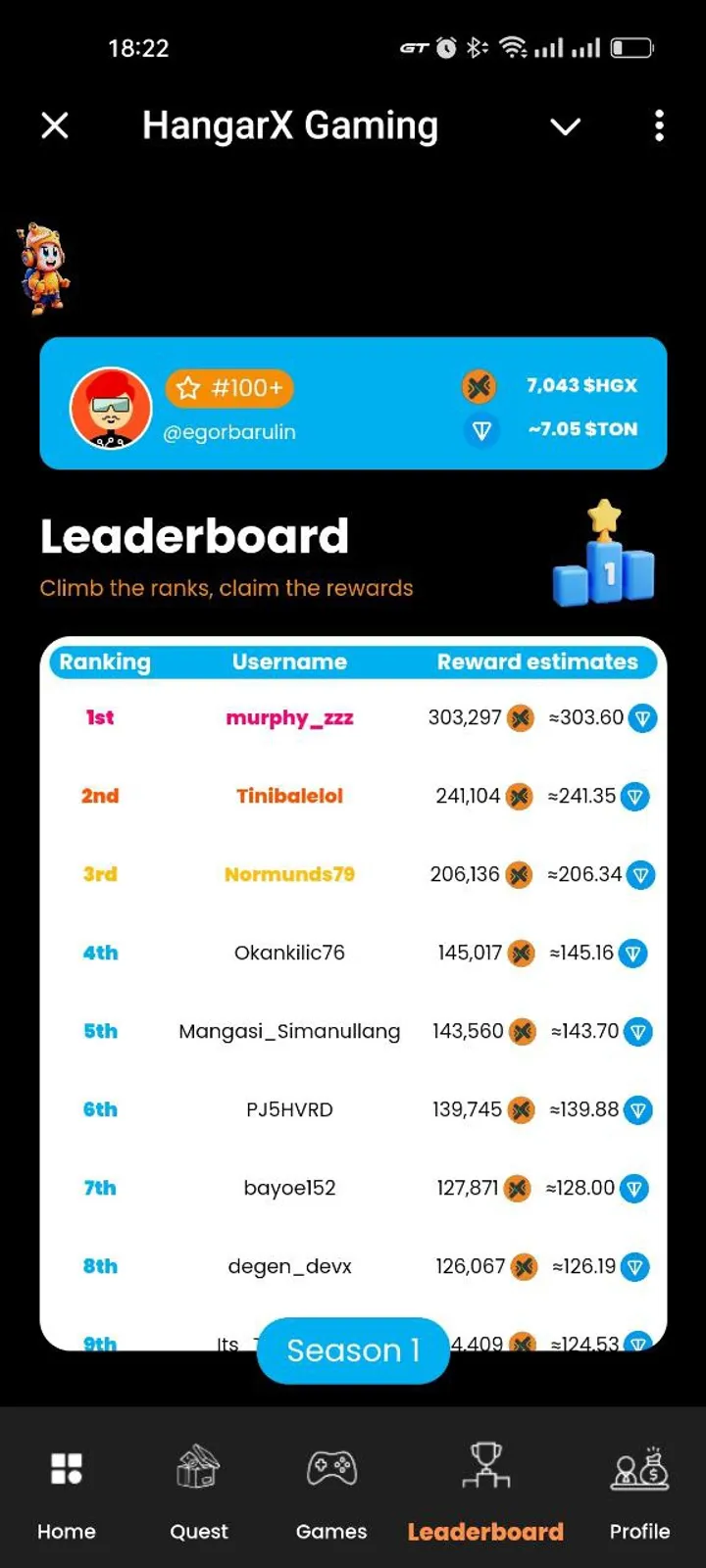The height and width of the screenshot is (1568, 706).
Task: Open the three-dot overflow menu
Action: [659, 125]
